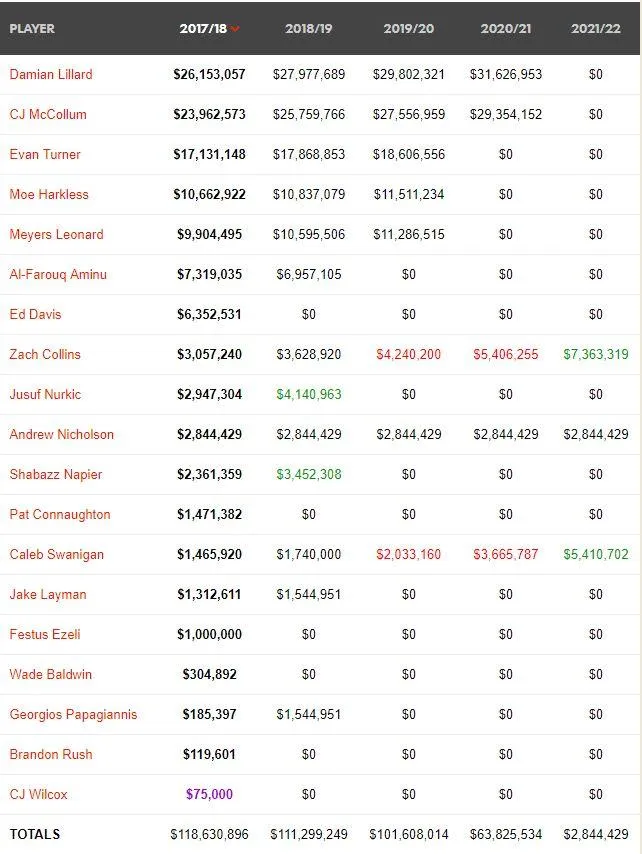View Evan Turner's contract details
This screenshot has width=642, height=854.
(x=45, y=154)
